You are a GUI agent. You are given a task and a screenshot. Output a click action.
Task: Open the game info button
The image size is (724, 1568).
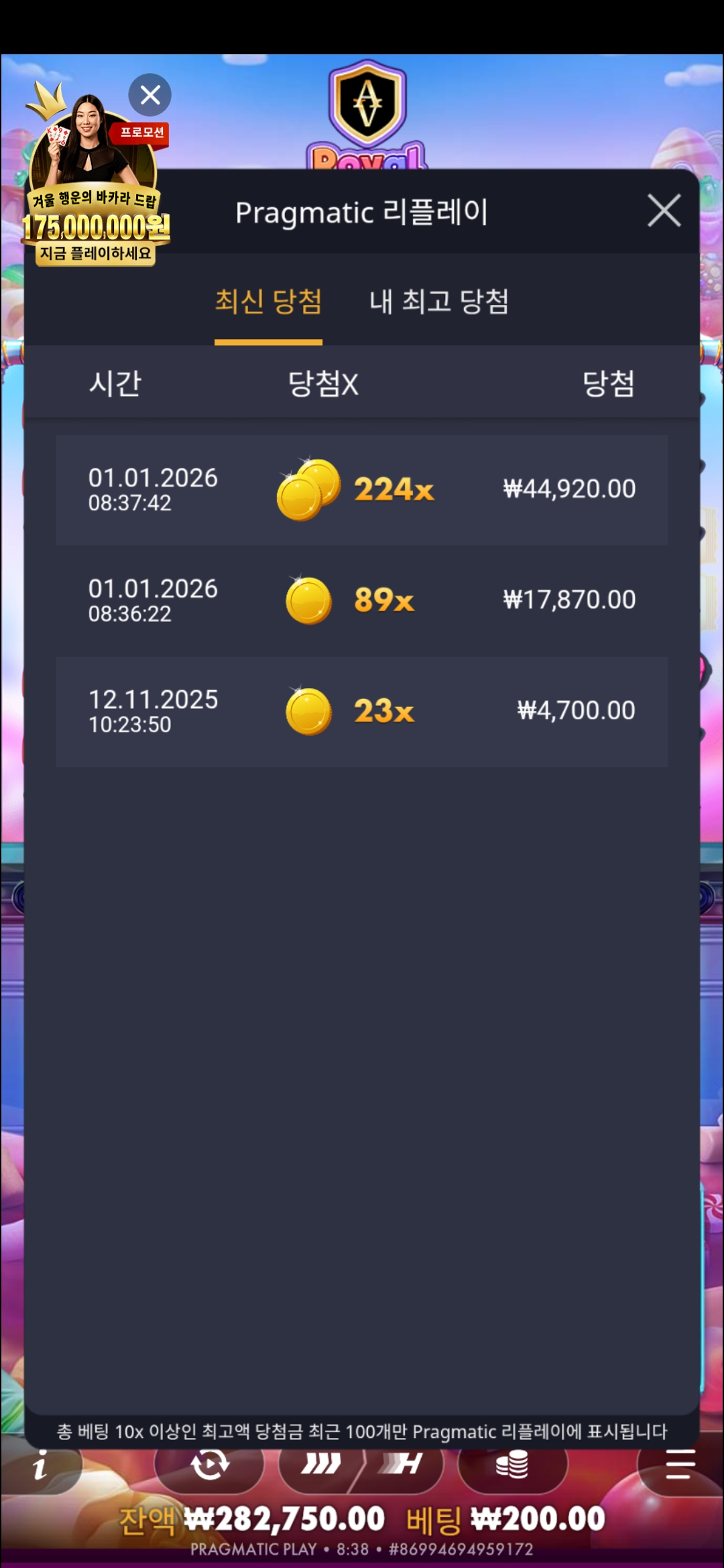tap(42, 1467)
